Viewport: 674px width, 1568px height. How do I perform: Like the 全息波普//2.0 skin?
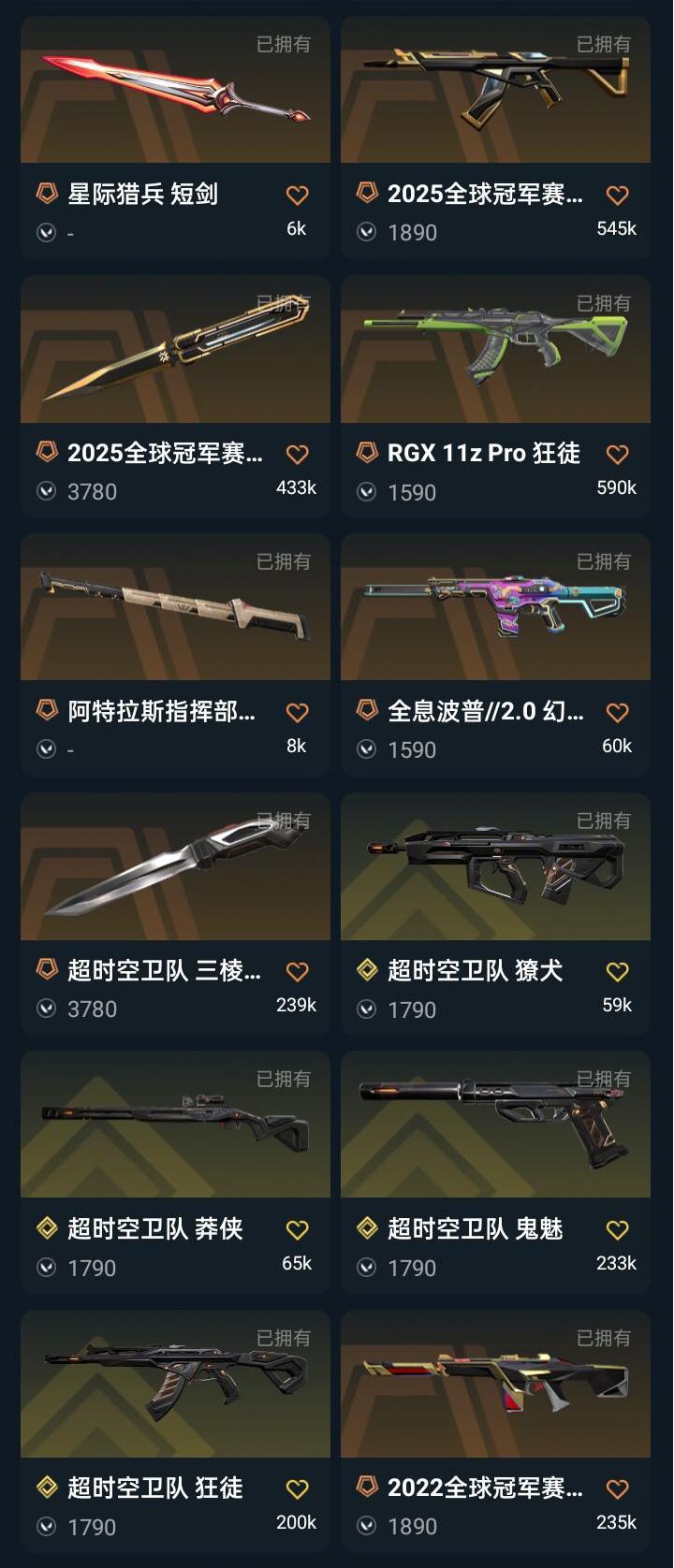point(617,713)
